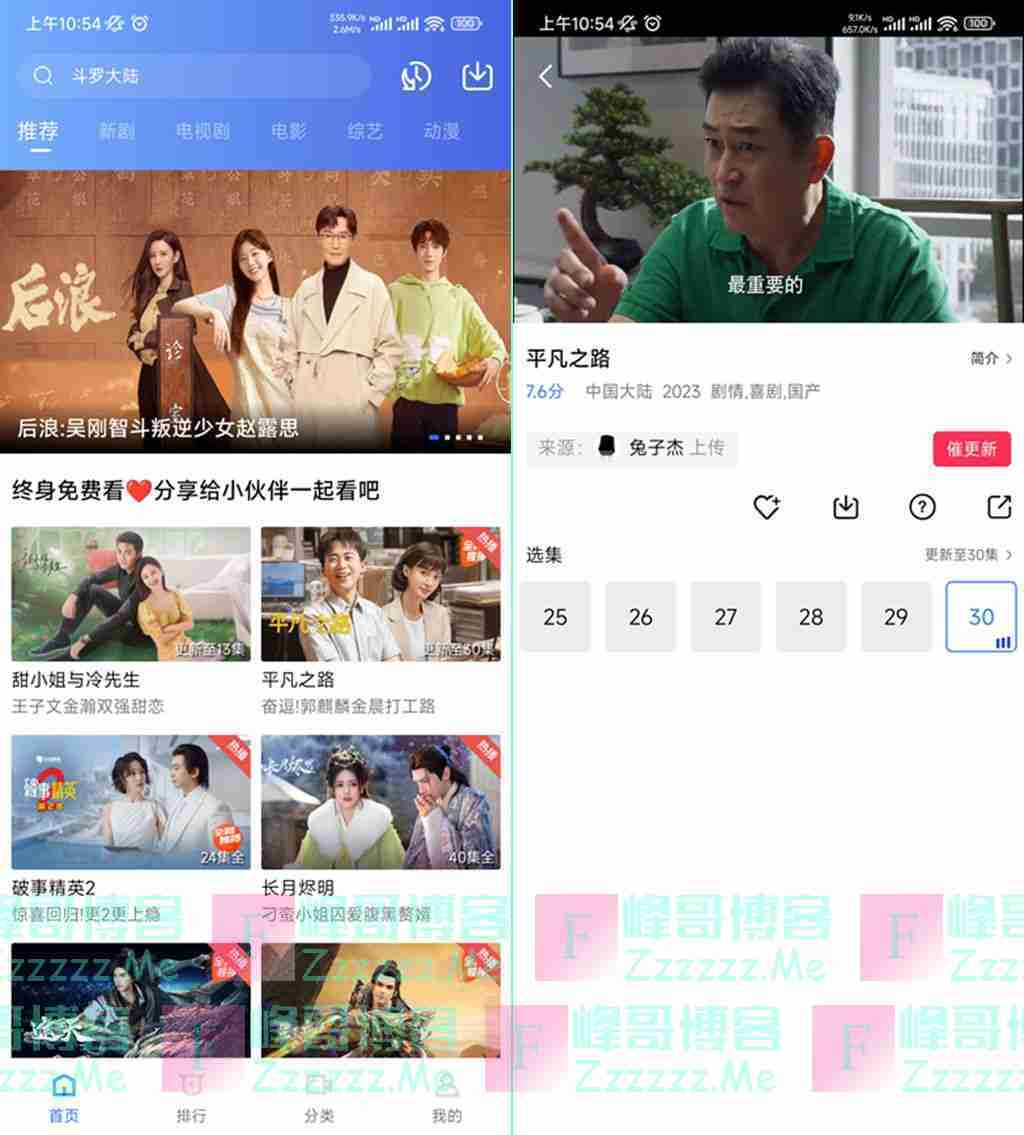
Task: Go to the 排行 bottom tab
Action: (x=191, y=1098)
